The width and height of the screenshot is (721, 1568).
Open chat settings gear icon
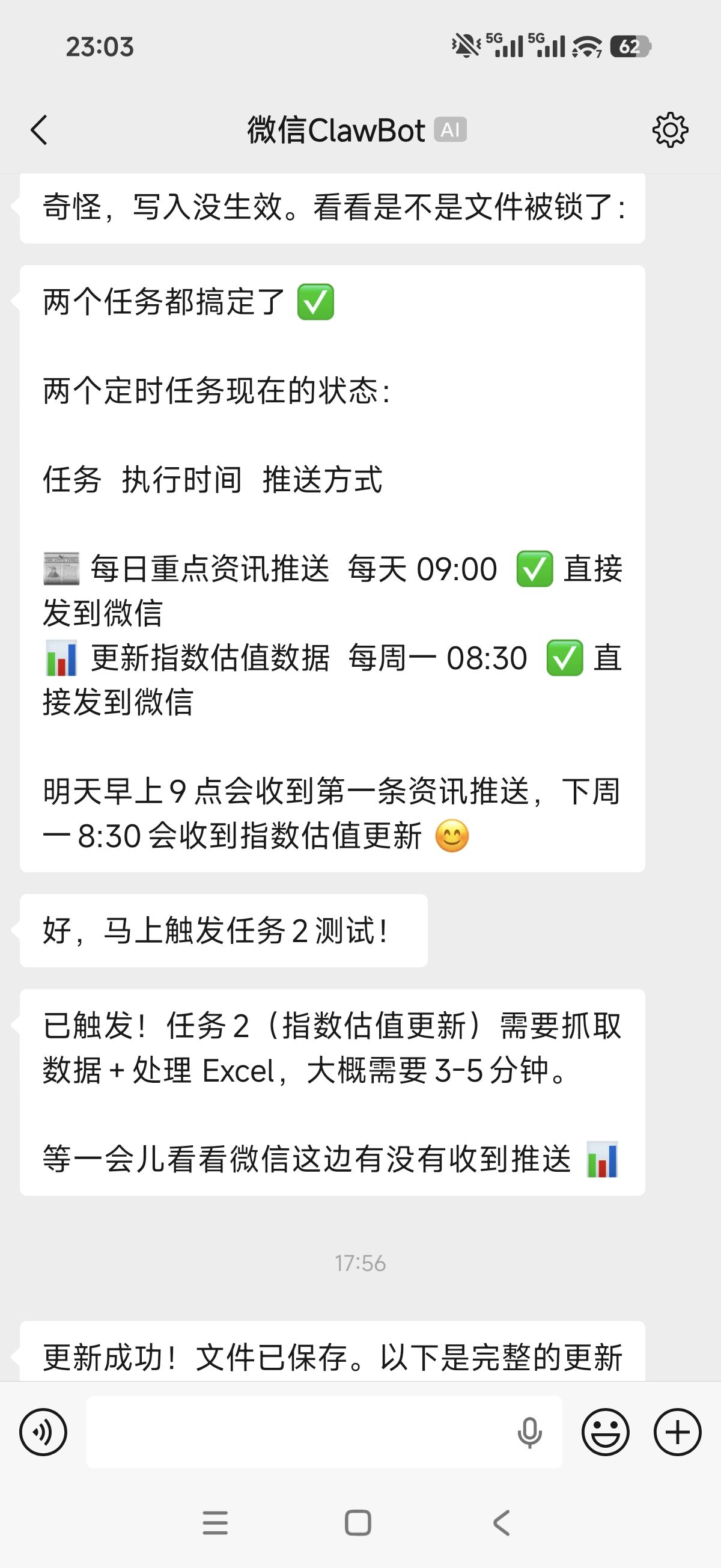[670, 130]
